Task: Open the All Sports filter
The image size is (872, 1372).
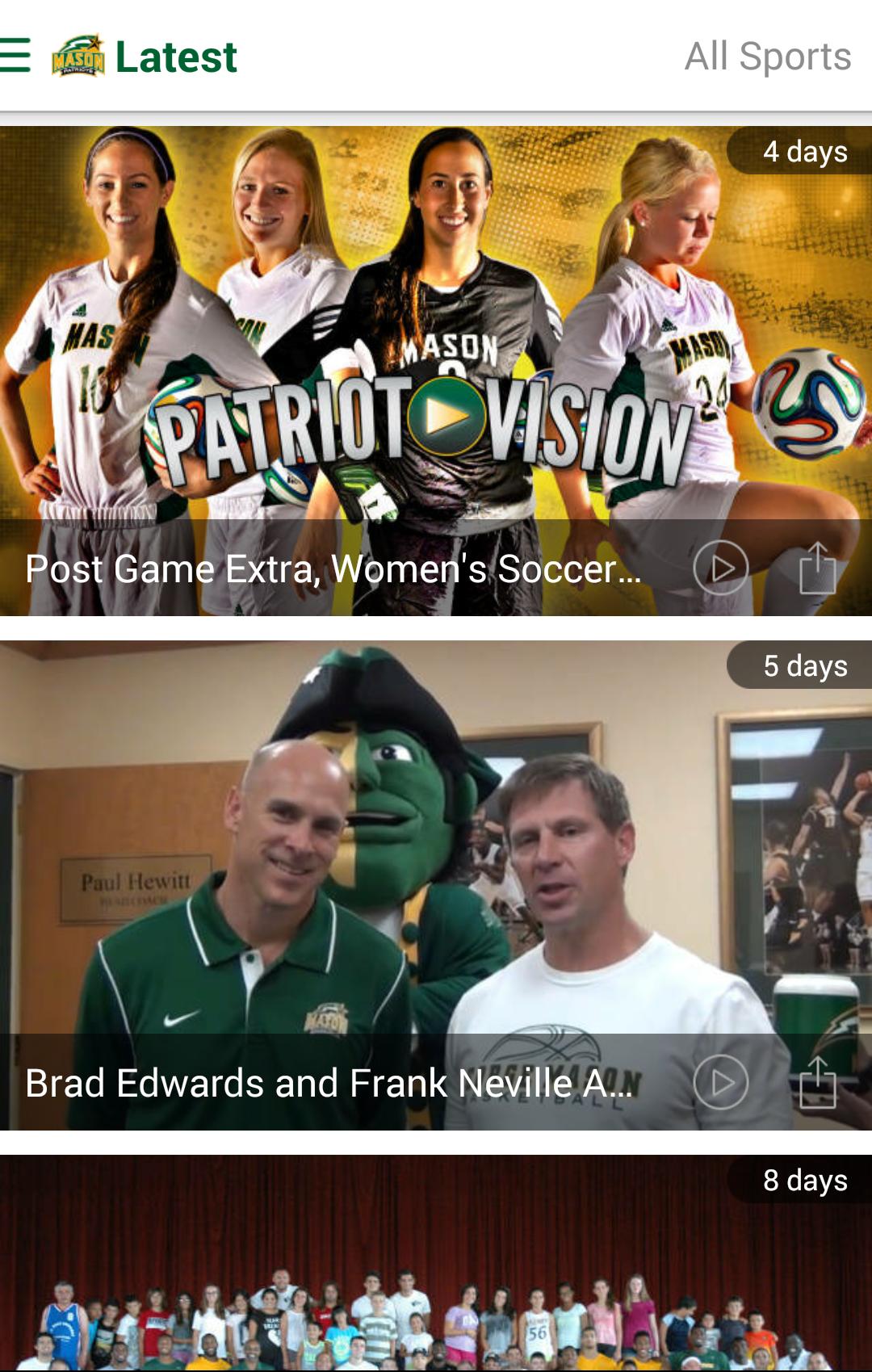Action: pos(767,57)
